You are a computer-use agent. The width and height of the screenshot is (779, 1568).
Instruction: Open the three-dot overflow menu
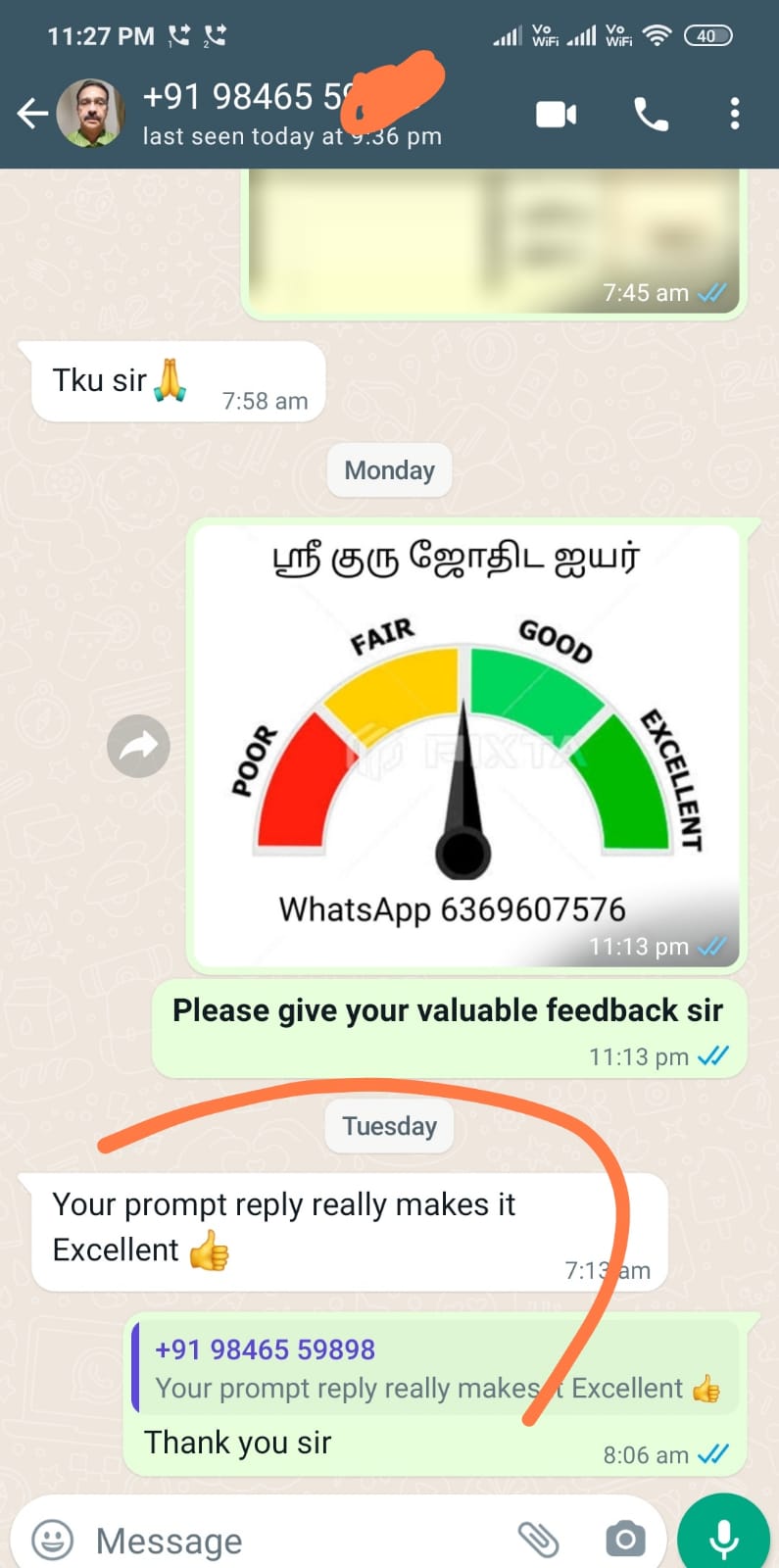pyautogui.click(x=734, y=115)
